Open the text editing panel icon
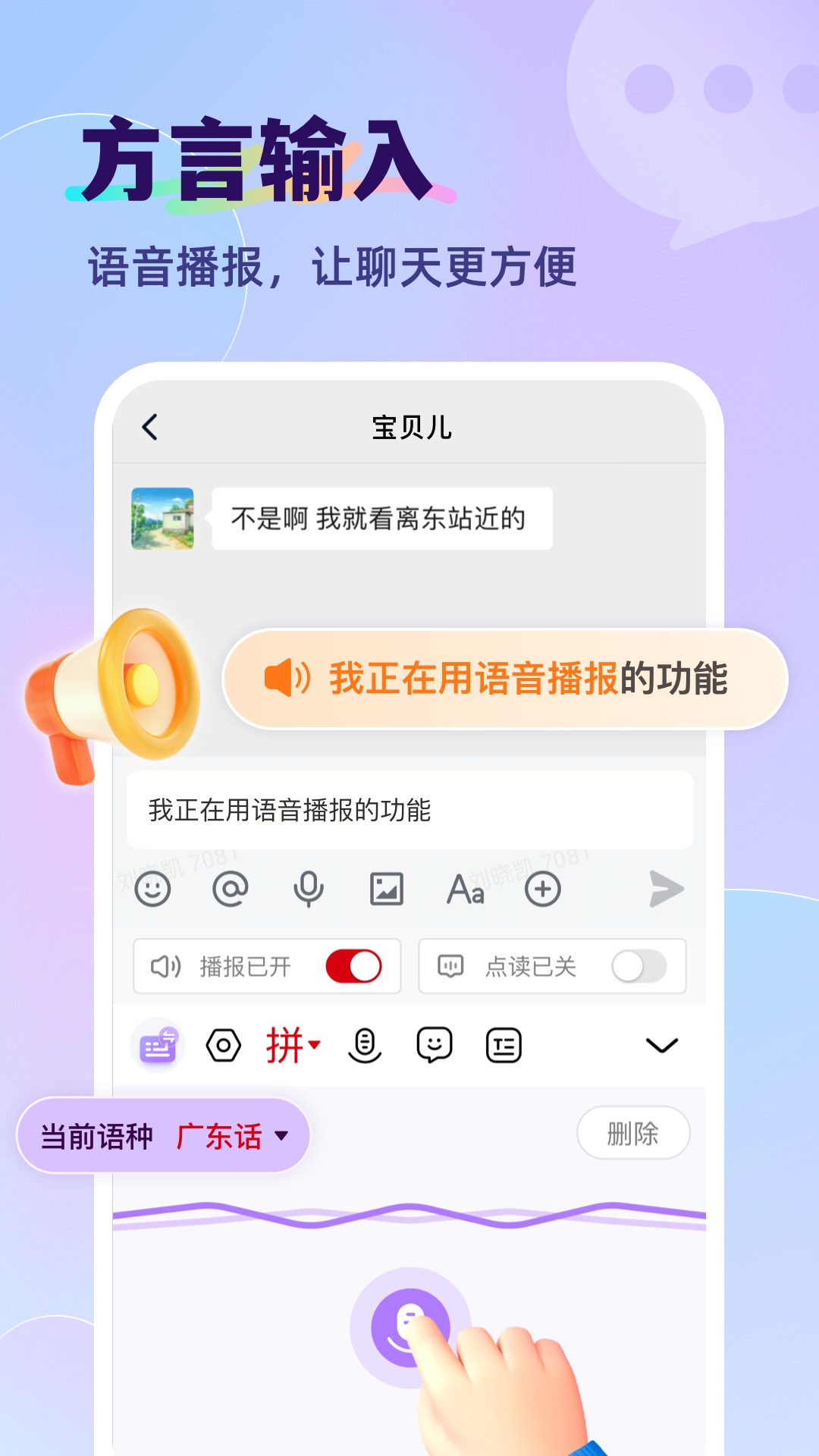The width and height of the screenshot is (819, 1456). 504,1045
